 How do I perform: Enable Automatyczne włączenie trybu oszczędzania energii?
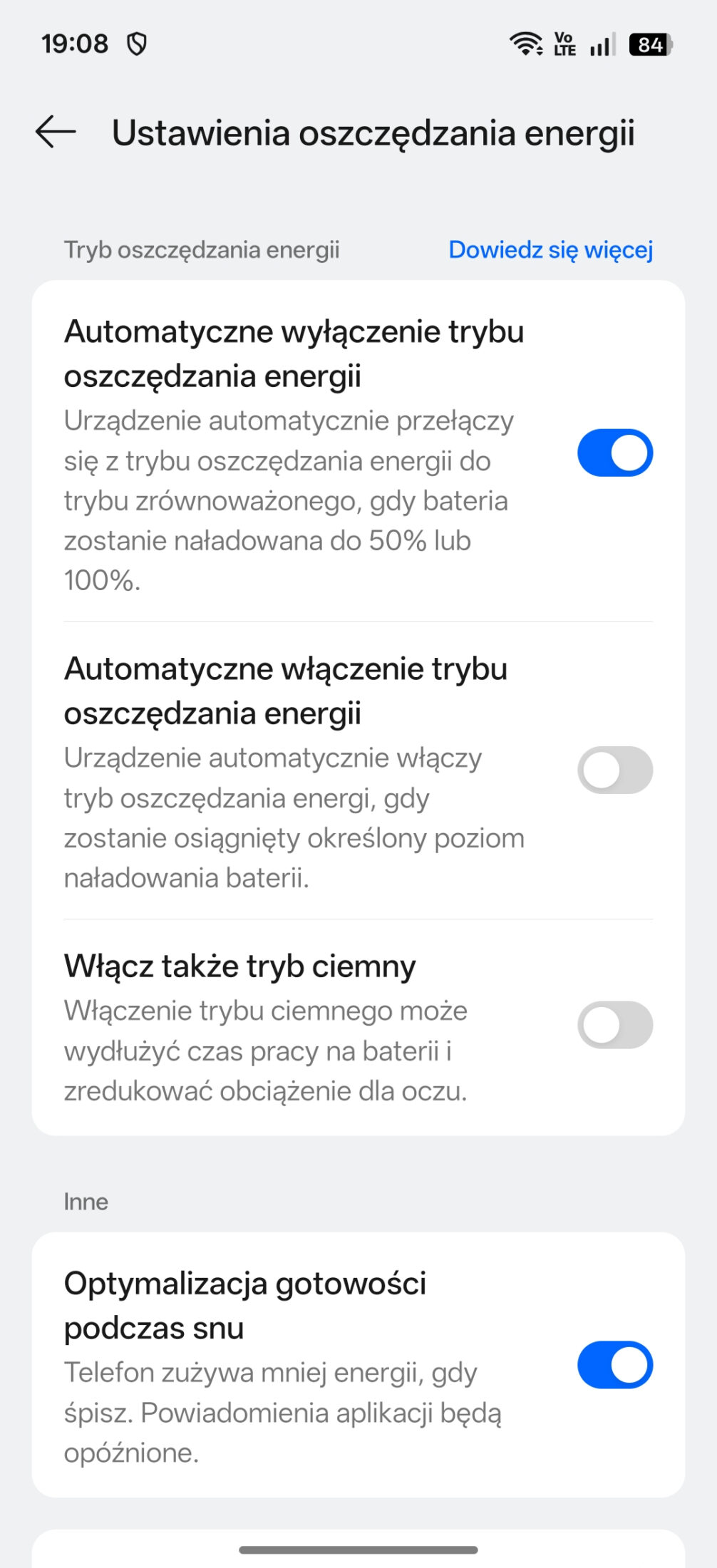tap(614, 770)
